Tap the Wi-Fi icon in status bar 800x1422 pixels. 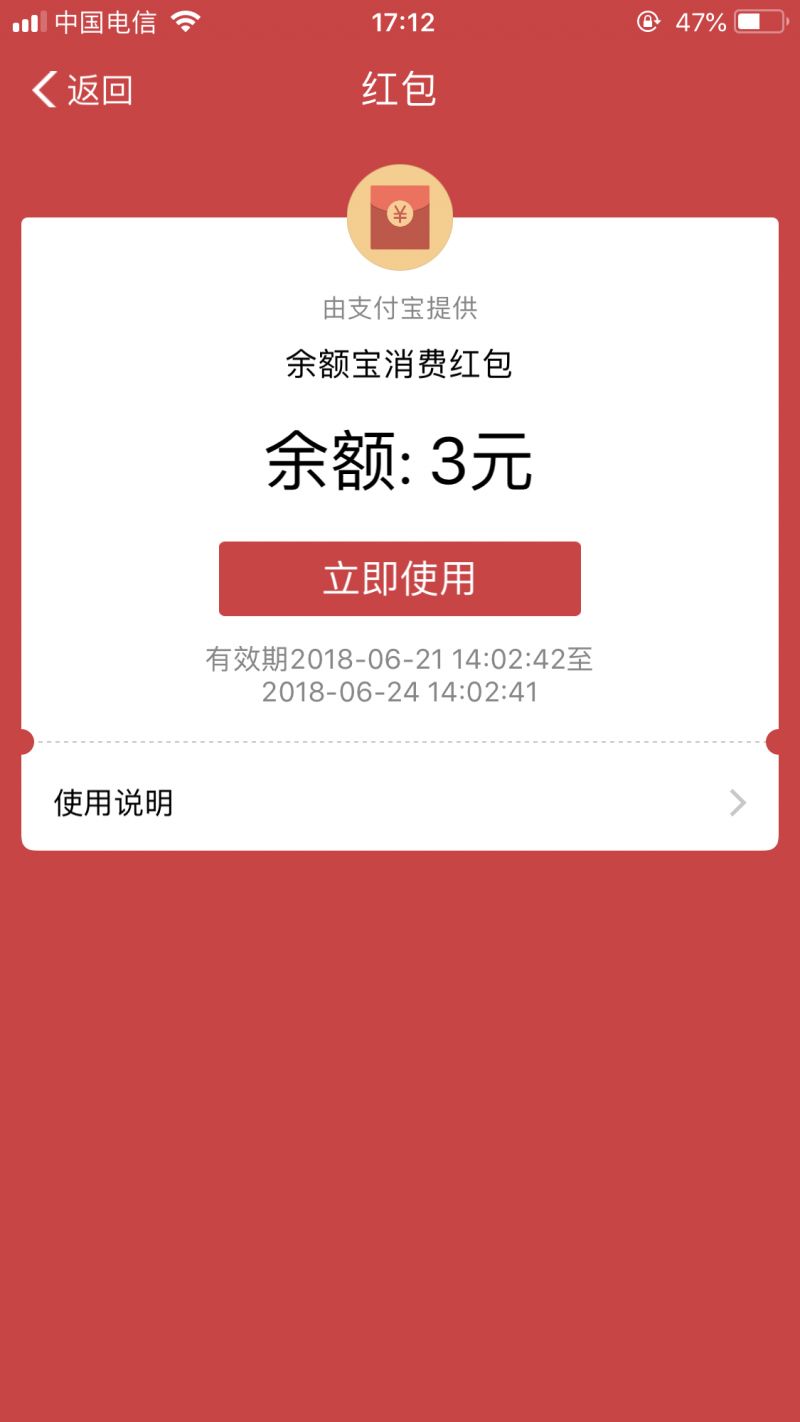pyautogui.click(x=186, y=20)
